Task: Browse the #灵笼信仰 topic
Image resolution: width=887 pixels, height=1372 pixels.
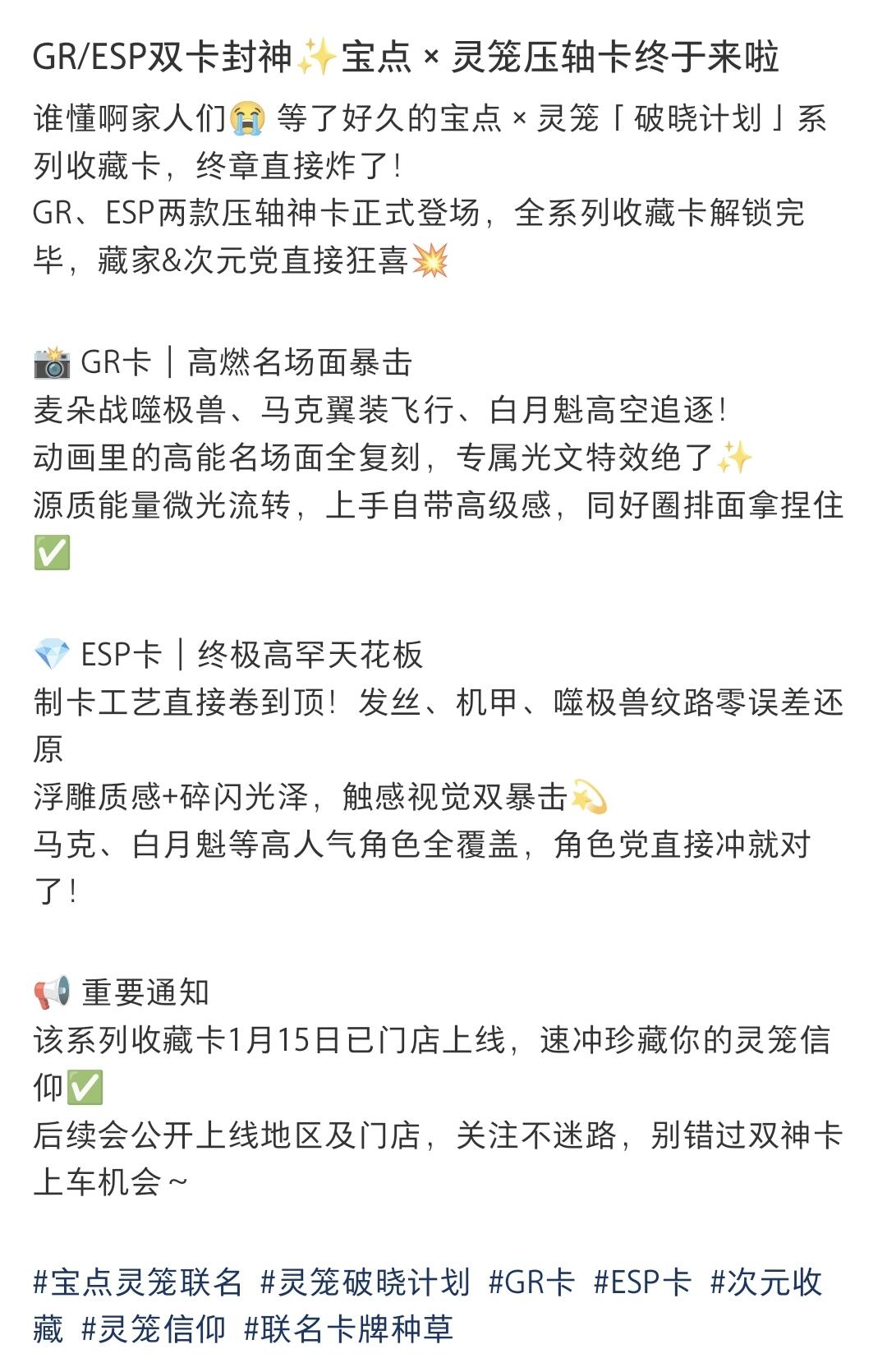Action: point(154,1330)
